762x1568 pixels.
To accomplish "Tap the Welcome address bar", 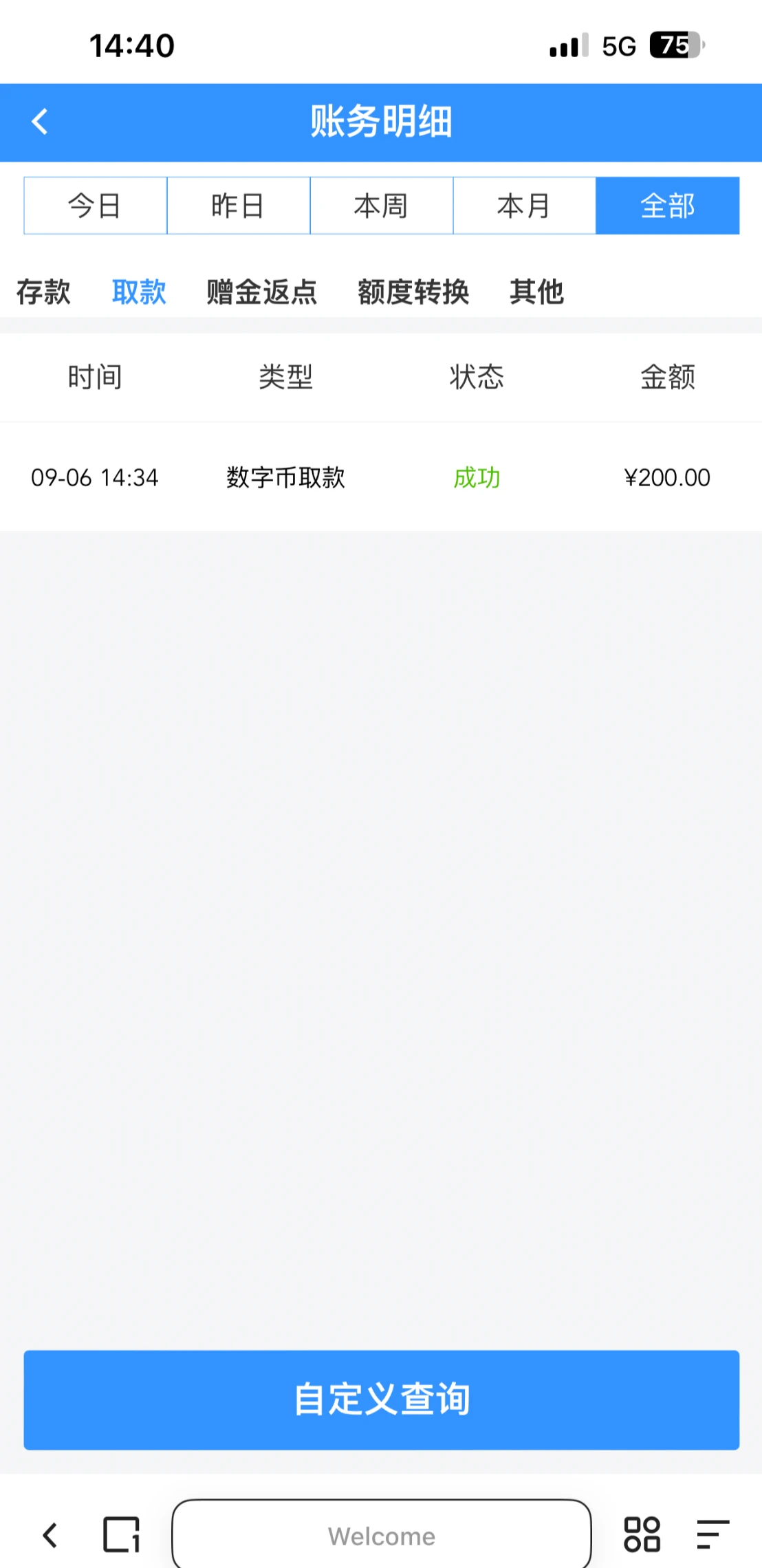I will [x=381, y=1536].
